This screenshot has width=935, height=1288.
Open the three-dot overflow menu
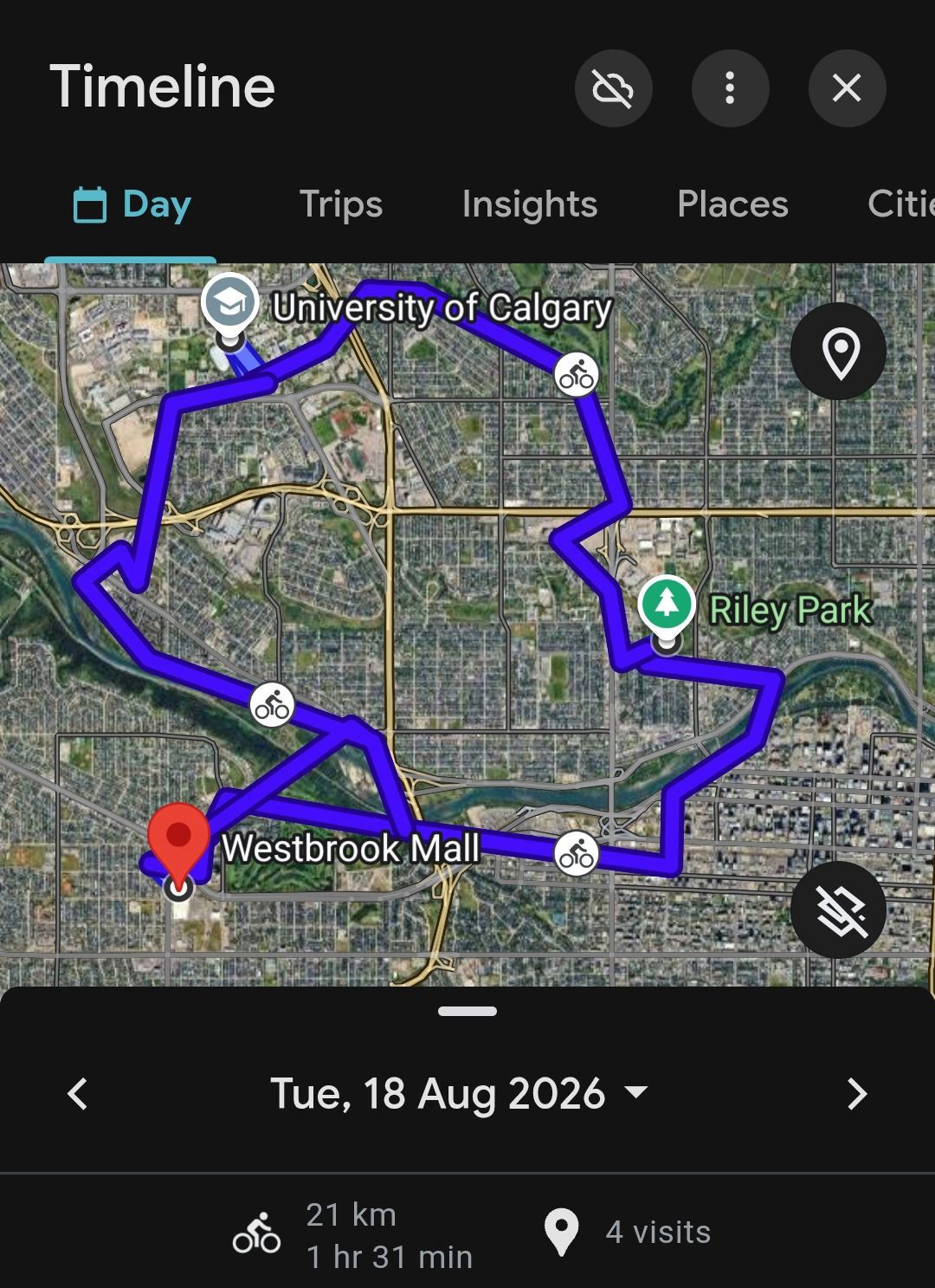coord(730,88)
